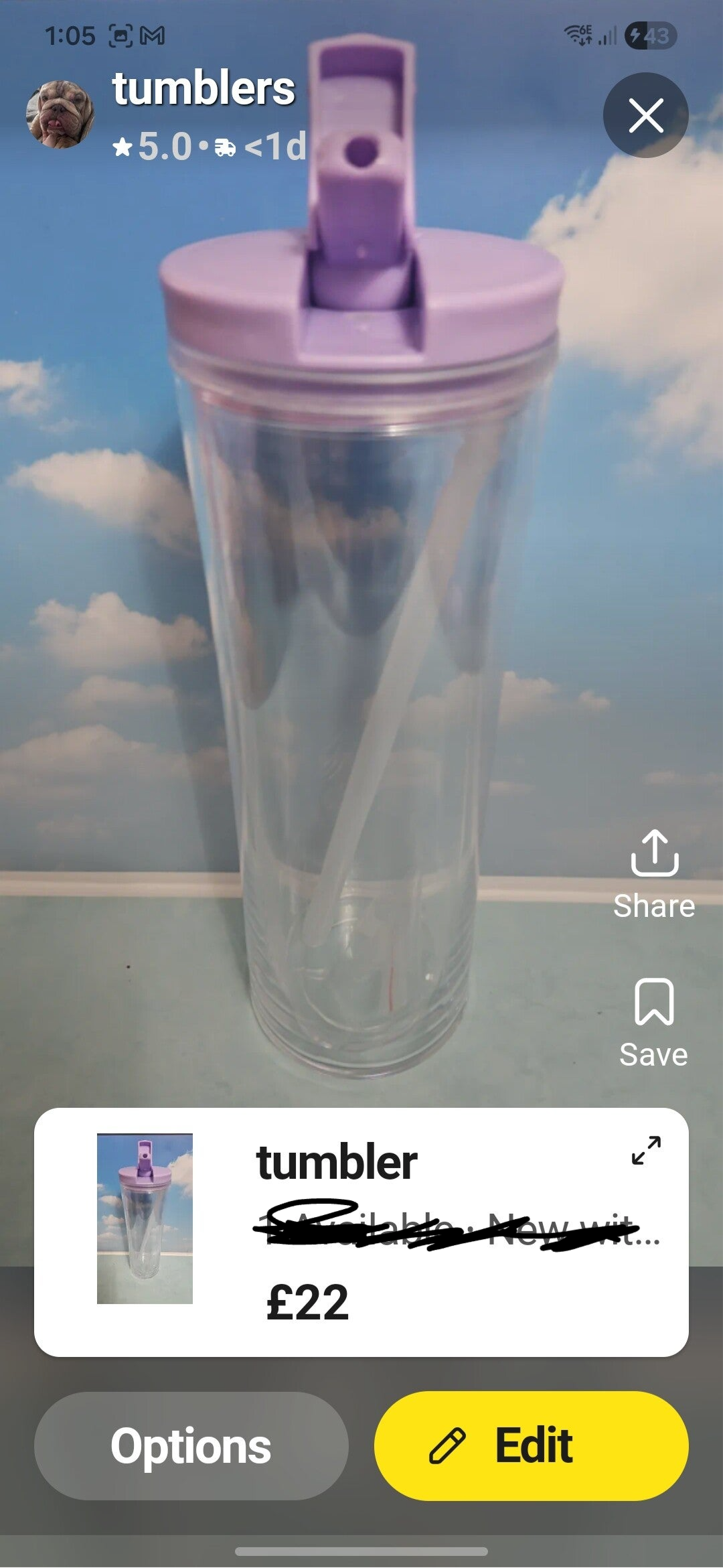Edit the tumbler listing
This screenshot has height=1568, width=723.
(531, 1445)
